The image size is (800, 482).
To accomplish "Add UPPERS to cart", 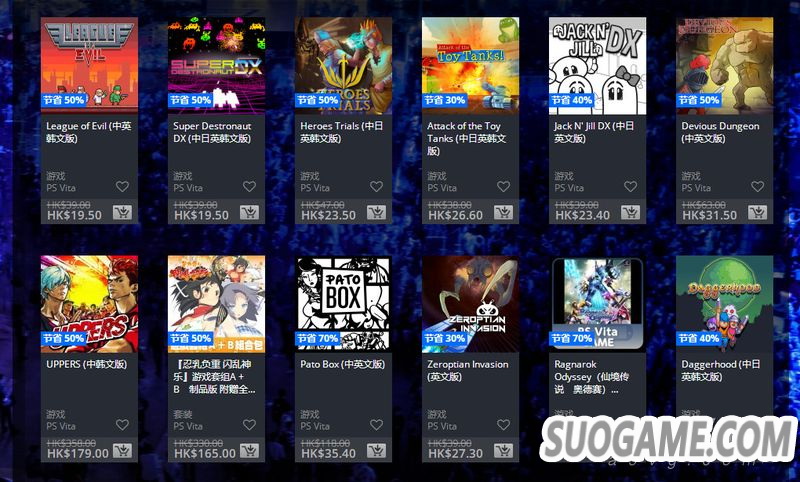I will pos(122,452).
